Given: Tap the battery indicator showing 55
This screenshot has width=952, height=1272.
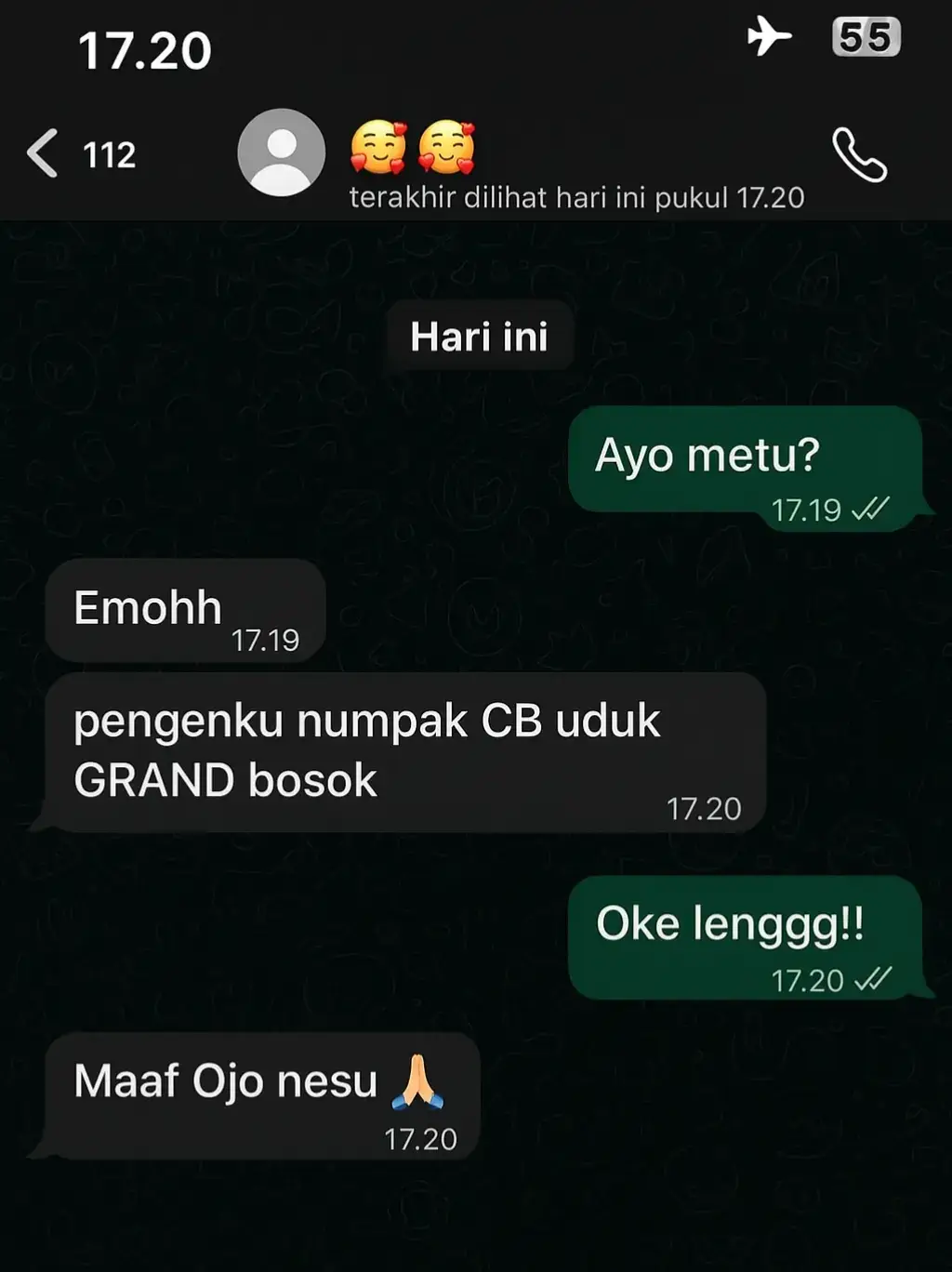Looking at the screenshot, I should 868,37.
